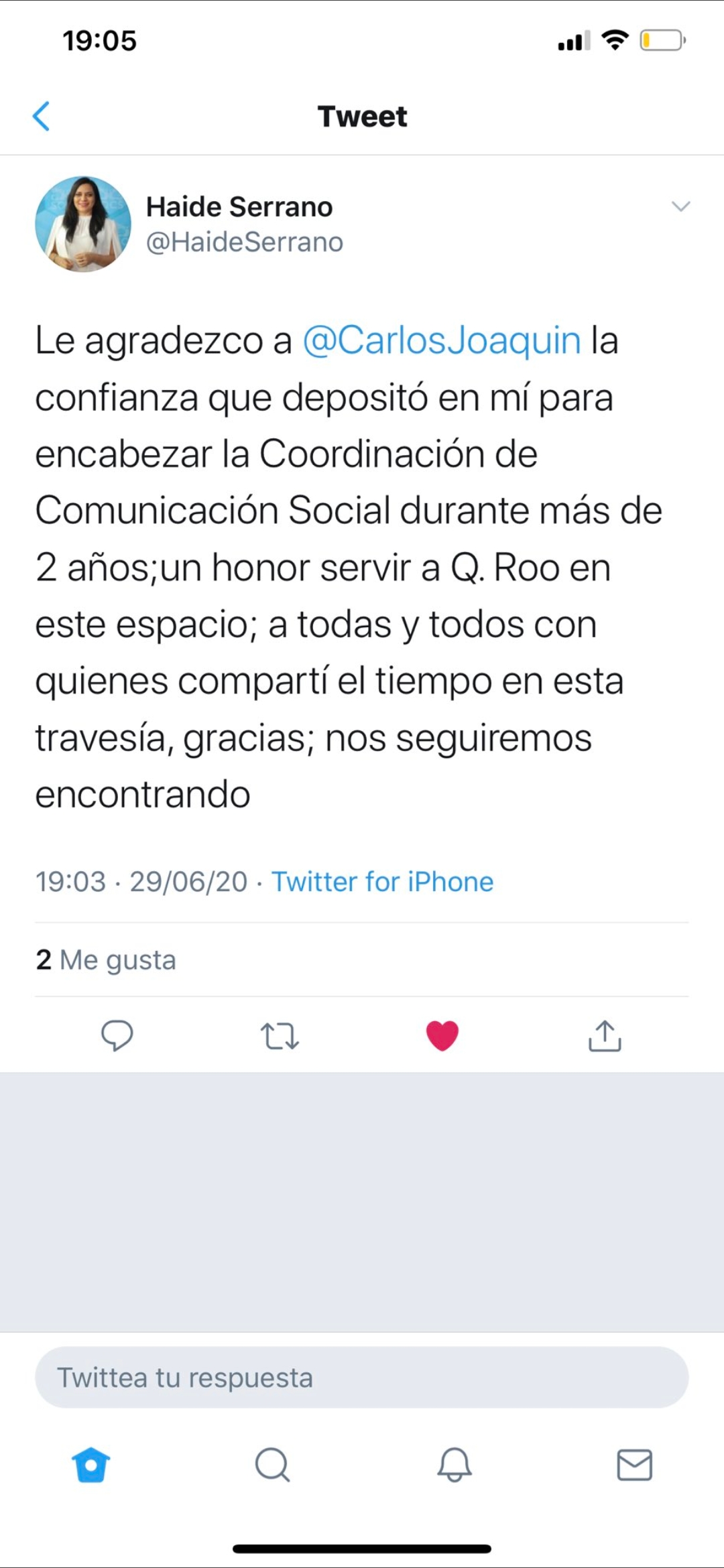The image size is (724, 1568).
Task: Open the notifications bell tab
Action: (455, 1464)
